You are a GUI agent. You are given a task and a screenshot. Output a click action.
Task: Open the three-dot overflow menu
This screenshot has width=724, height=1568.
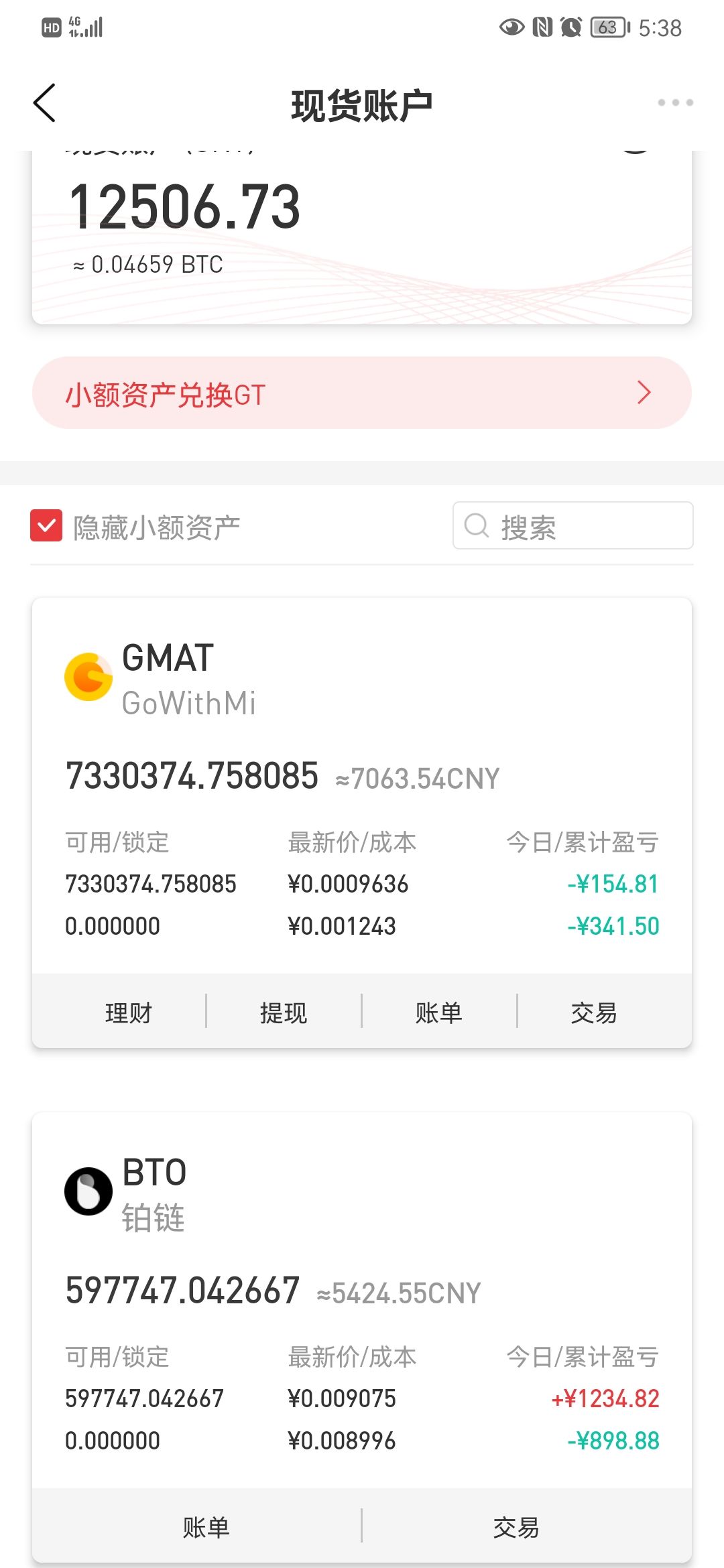pos(675,103)
